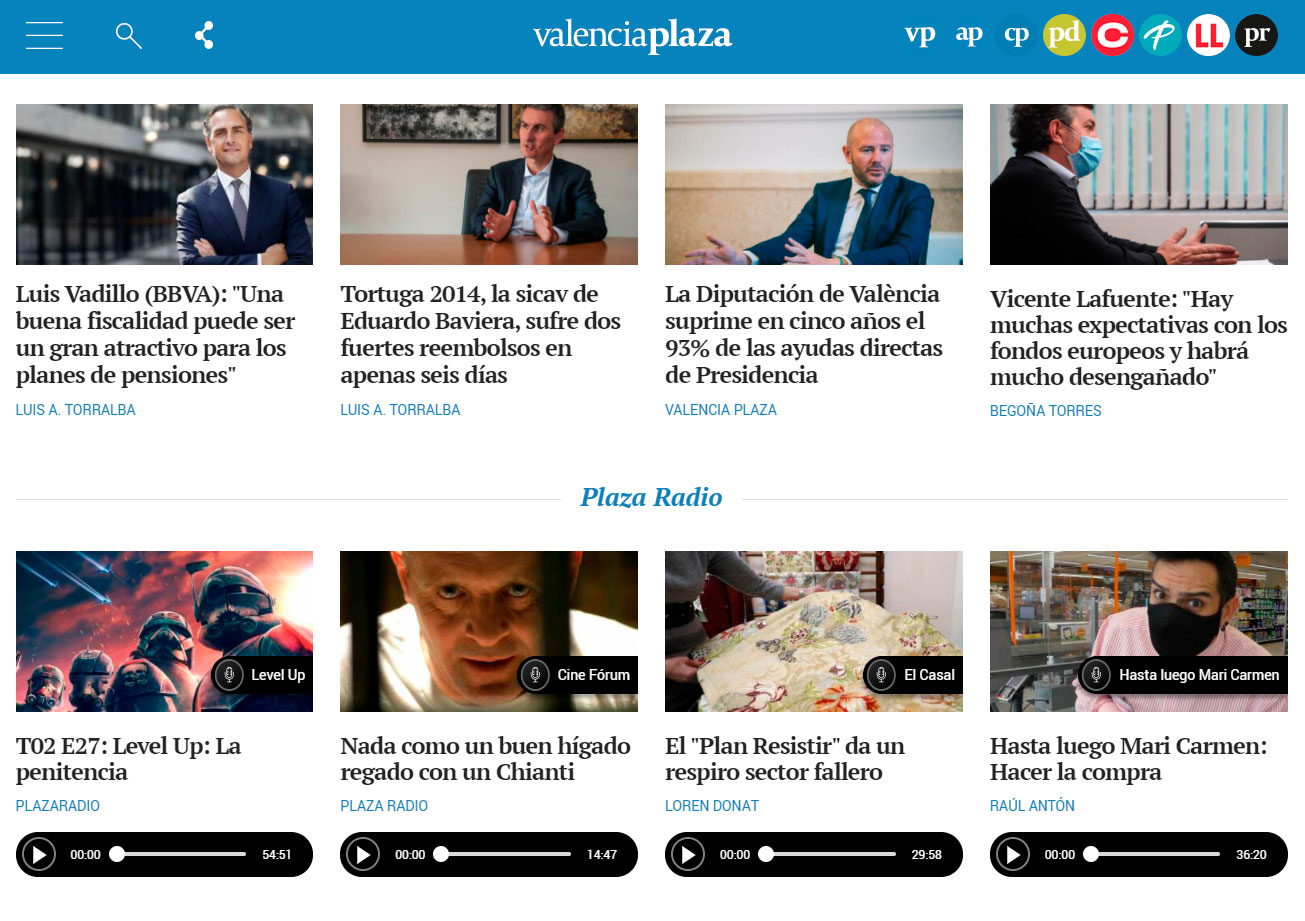1305x921 pixels.
Task: Seek within the 54:51 Level Up track
Action: point(180,855)
